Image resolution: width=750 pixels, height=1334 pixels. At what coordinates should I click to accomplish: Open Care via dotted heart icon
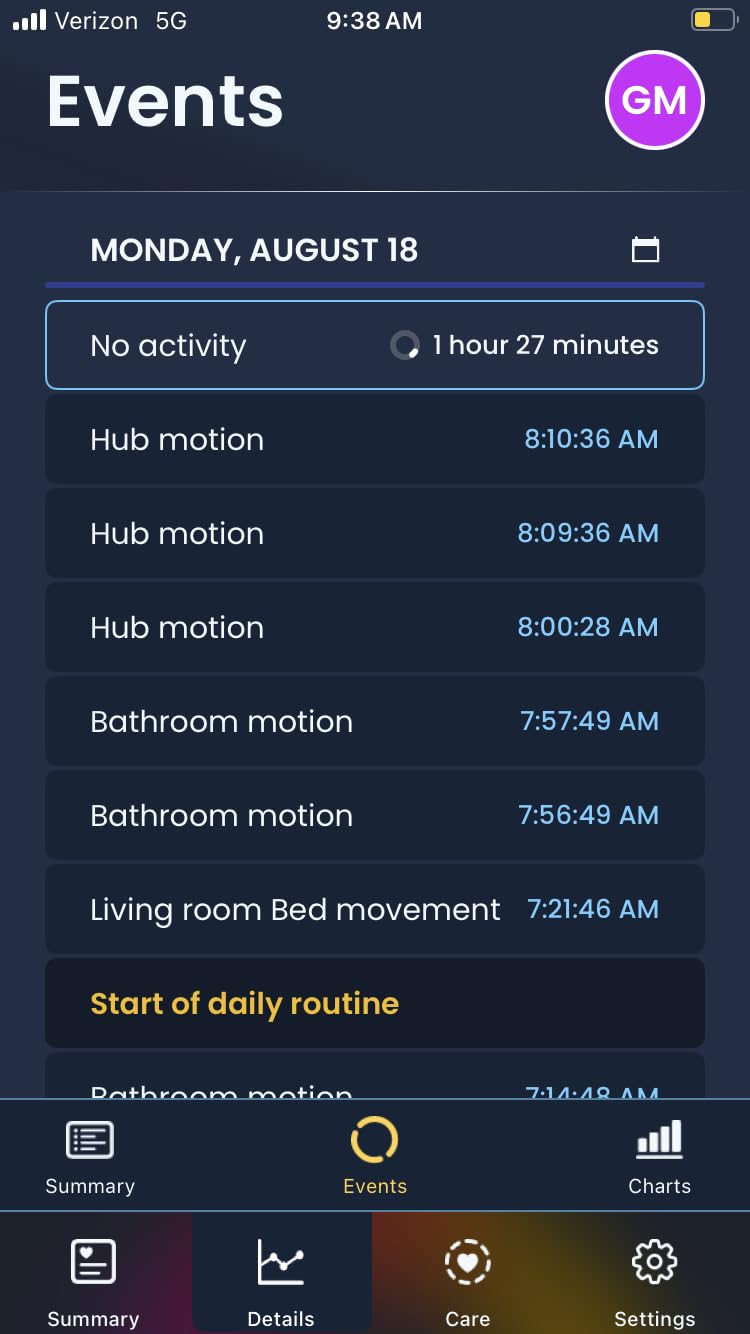(x=468, y=1261)
